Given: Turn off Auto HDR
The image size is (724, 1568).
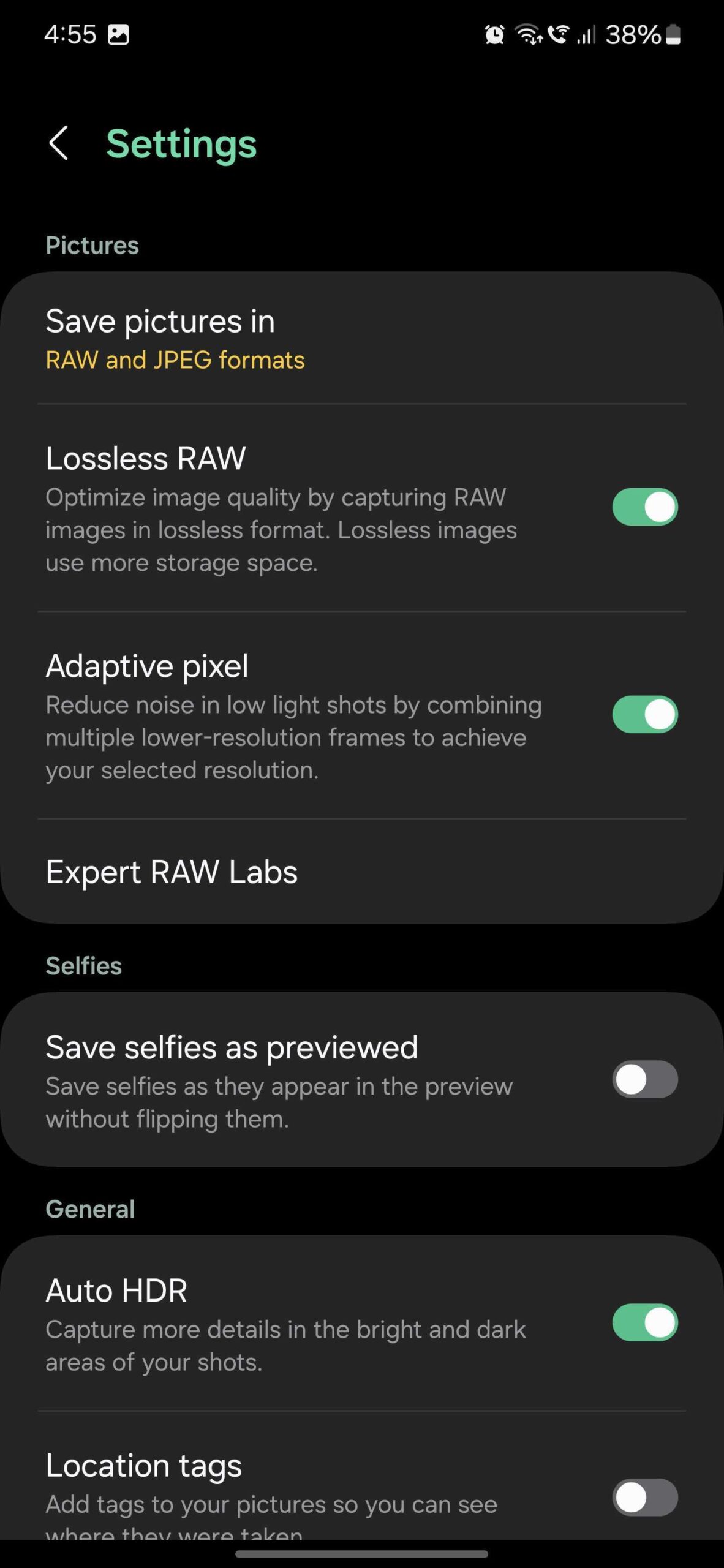Looking at the screenshot, I should point(644,1322).
